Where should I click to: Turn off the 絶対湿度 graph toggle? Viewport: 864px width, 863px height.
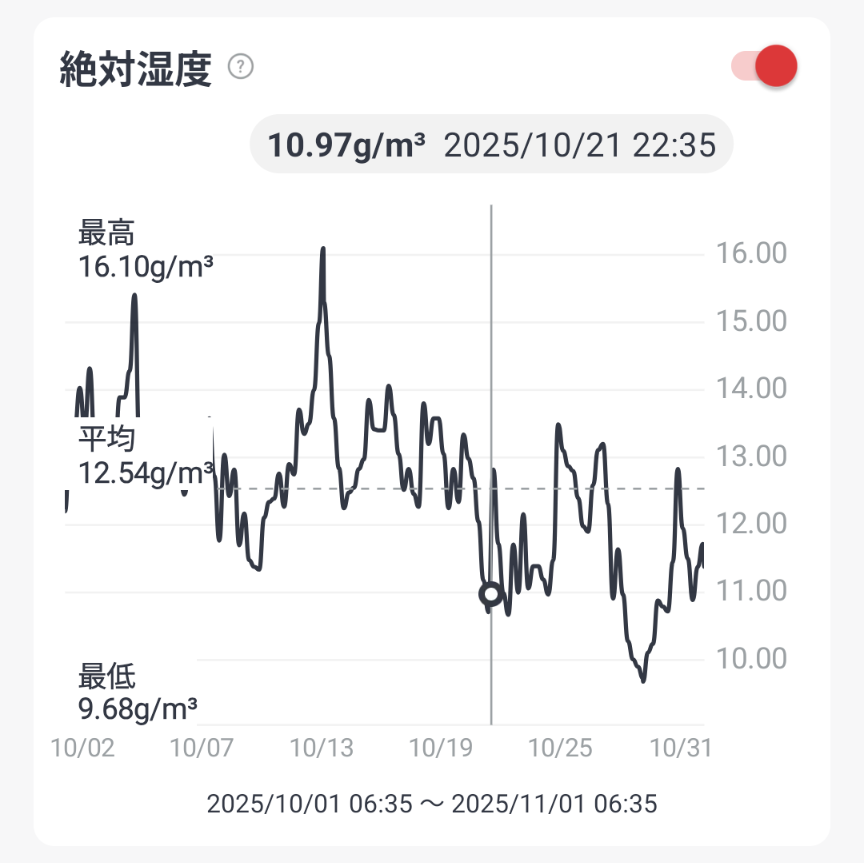click(765, 67)
